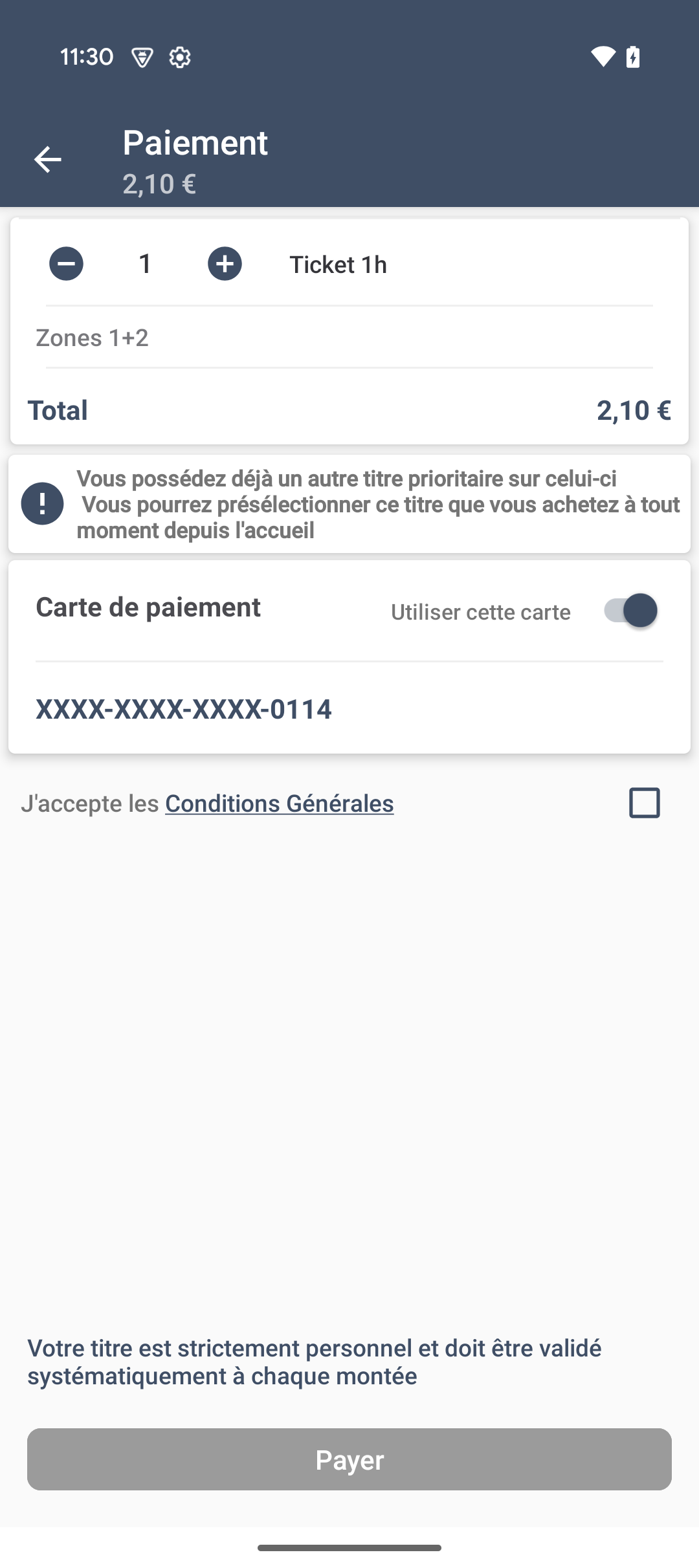Disable the Utiliser cette carte toggle

point(631,611)
